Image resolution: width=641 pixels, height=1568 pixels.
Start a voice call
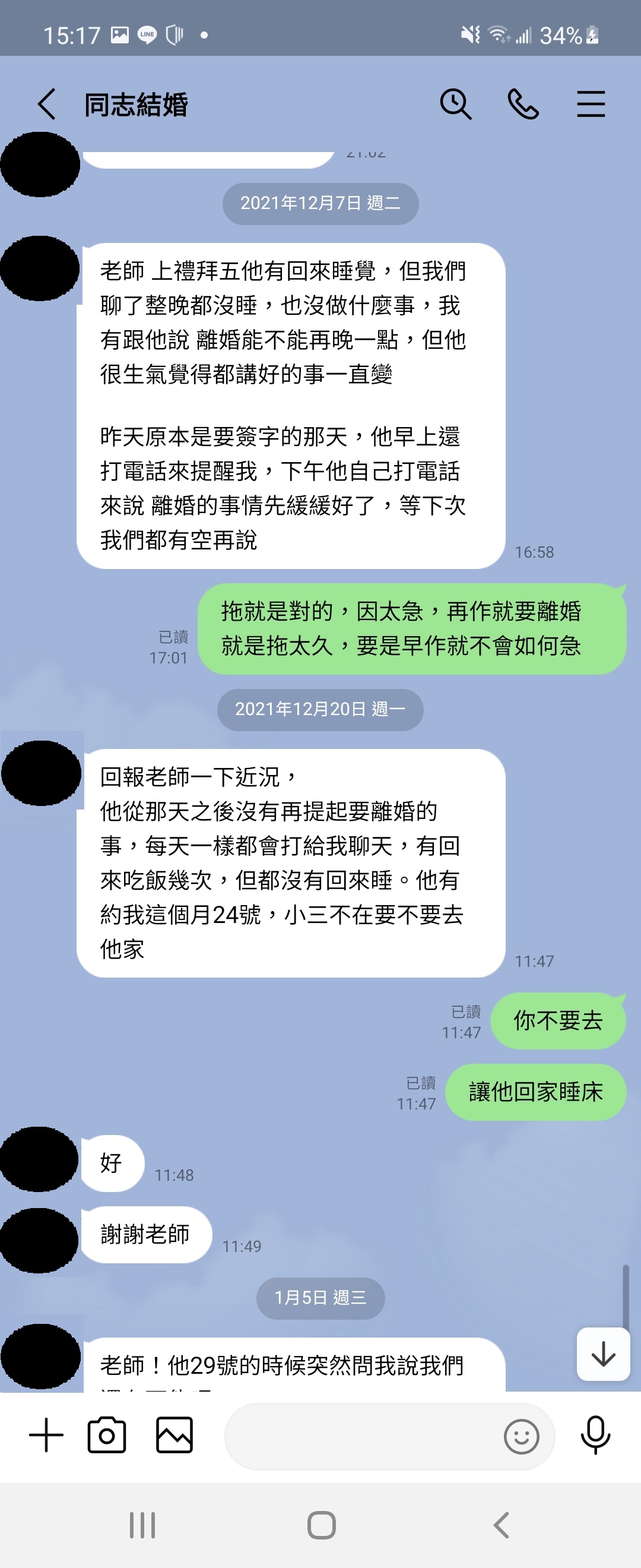point(522,104)
